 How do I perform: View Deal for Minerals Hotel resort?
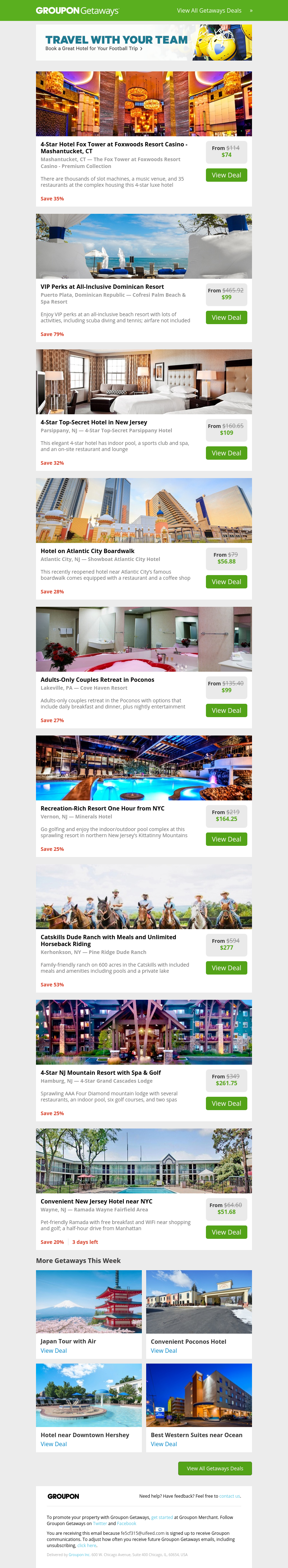point(226,839)
